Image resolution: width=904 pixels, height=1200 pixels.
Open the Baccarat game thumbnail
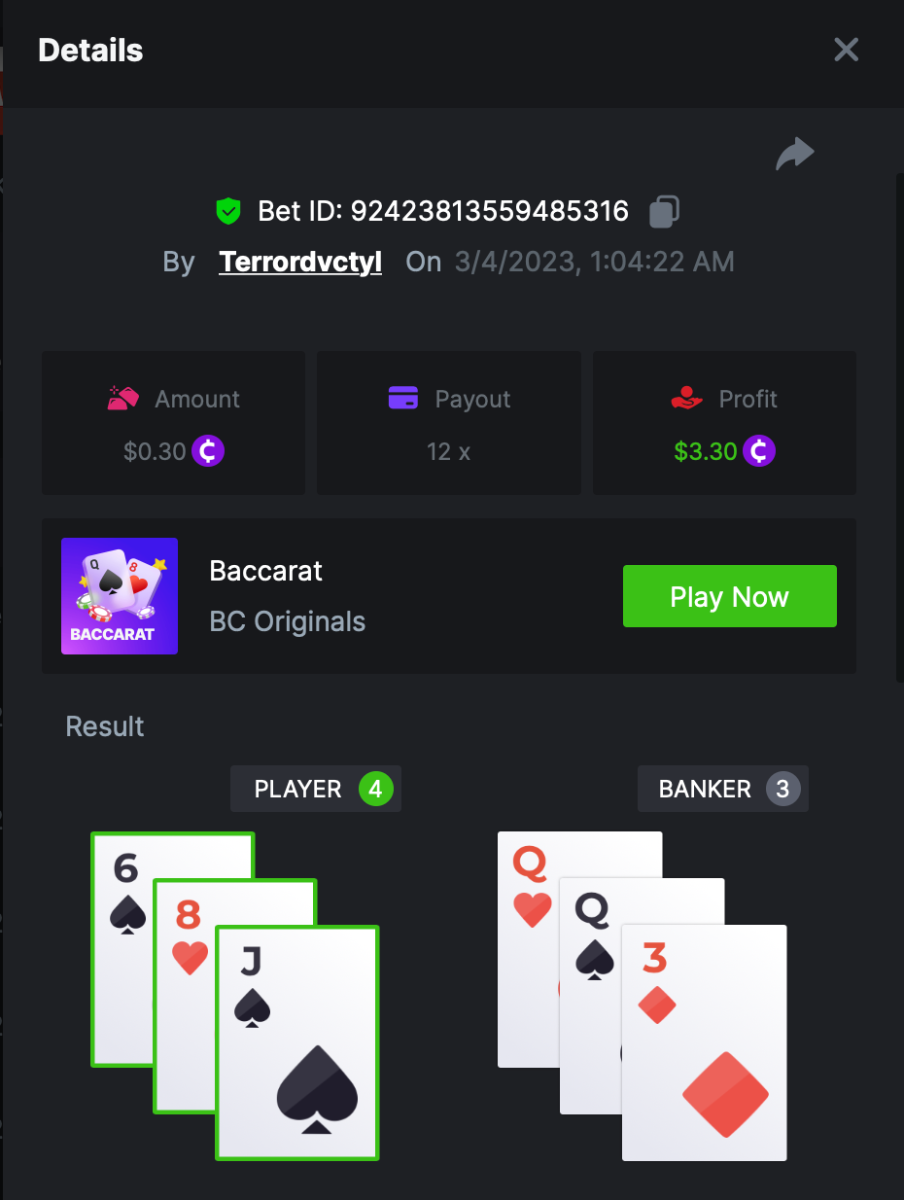tap(119, 596)
